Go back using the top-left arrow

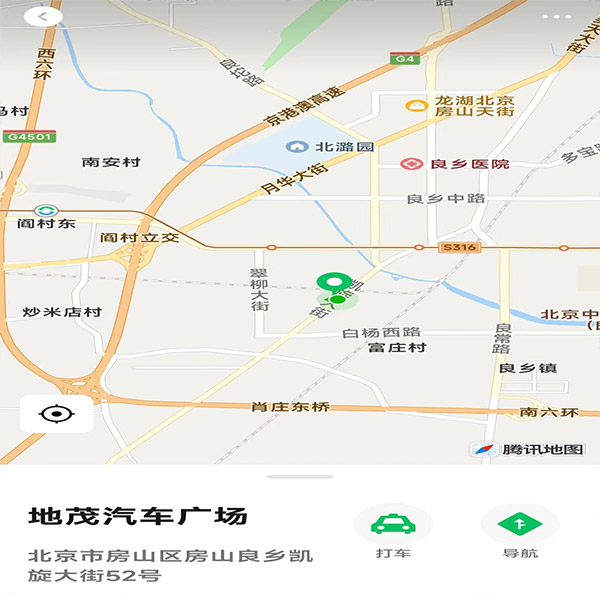tap(42, 17)
